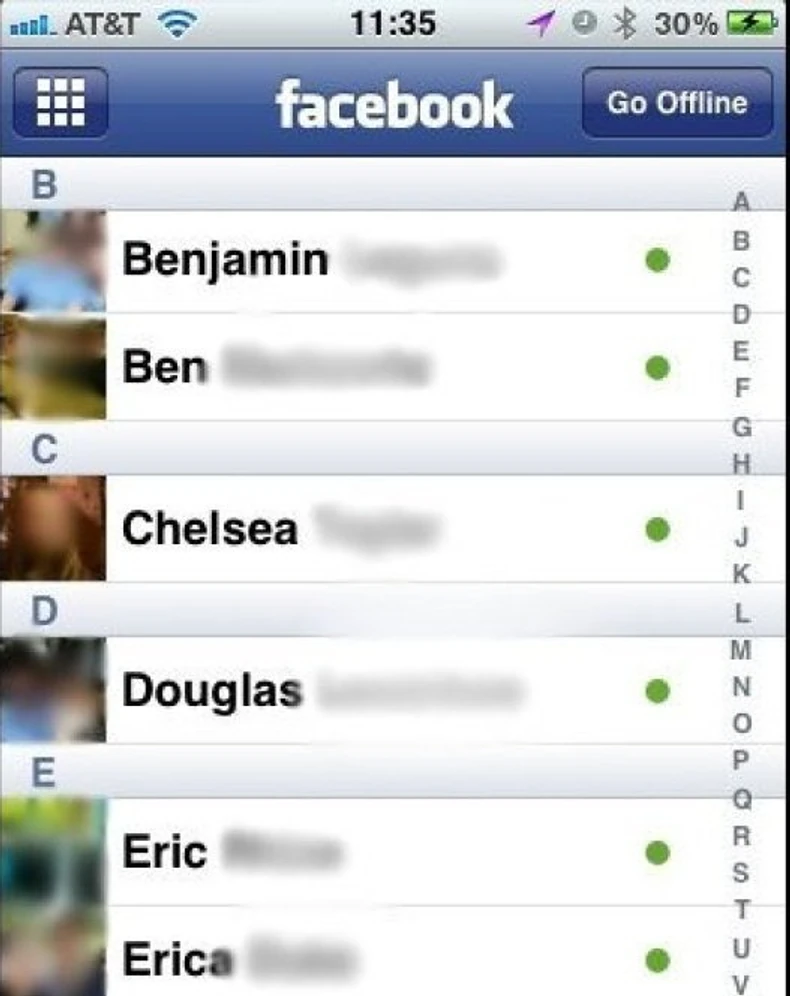Jump to letter S in index
Image resolution: width=790 pixels, height=996 pixels.
tap(741, 873)
